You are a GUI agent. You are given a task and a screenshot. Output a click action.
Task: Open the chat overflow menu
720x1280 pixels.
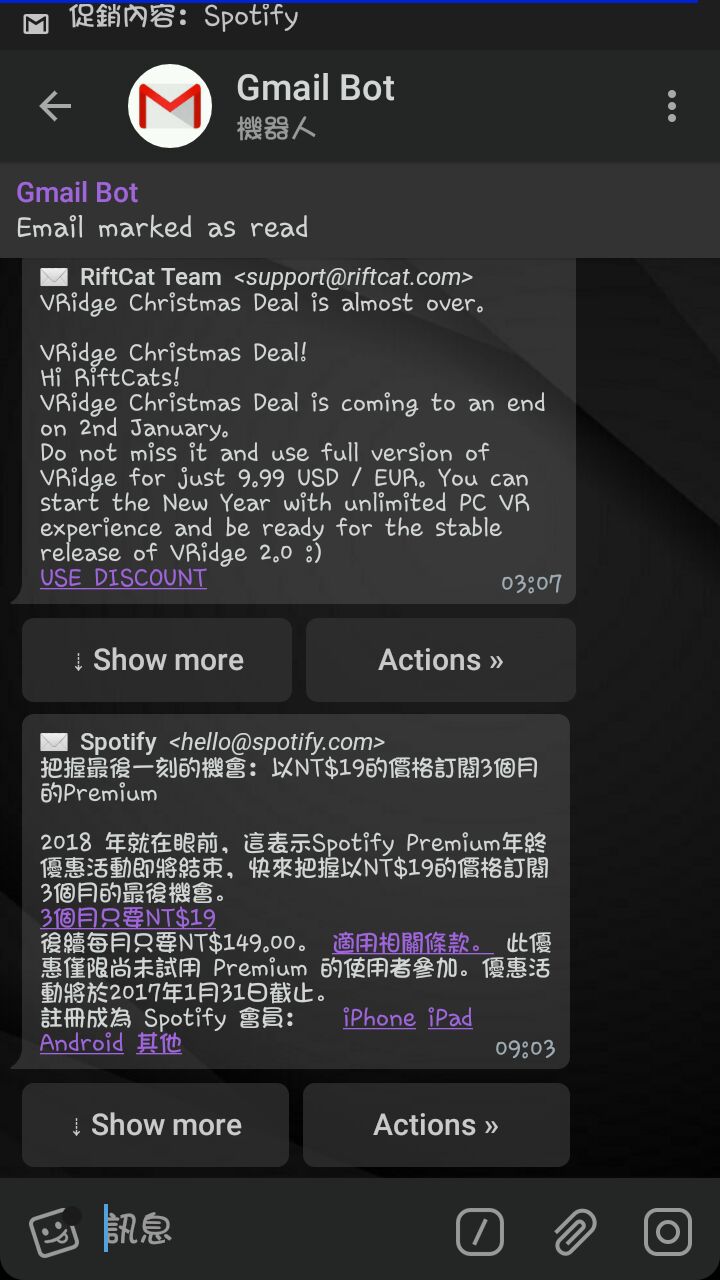pos(671,106)
